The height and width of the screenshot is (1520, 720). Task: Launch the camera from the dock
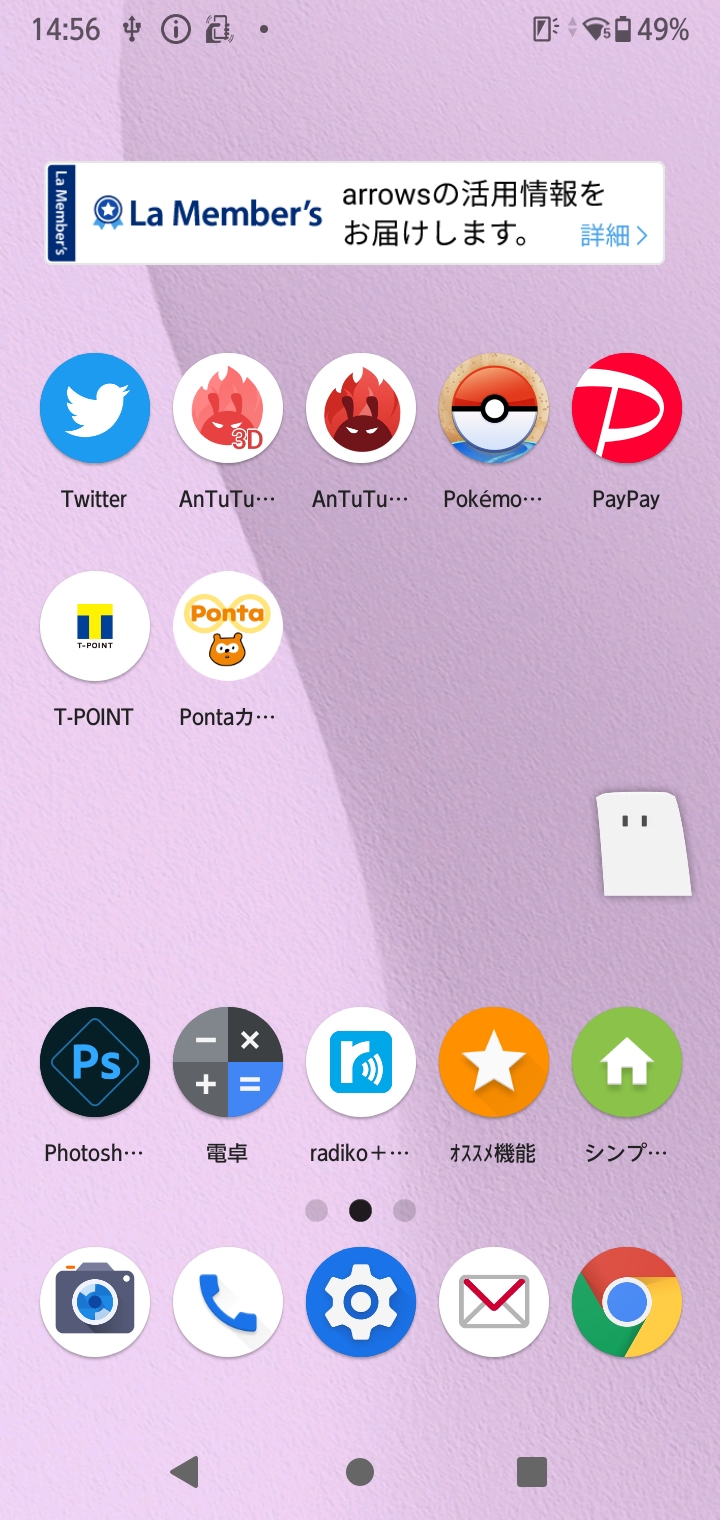pos(95,1302)
